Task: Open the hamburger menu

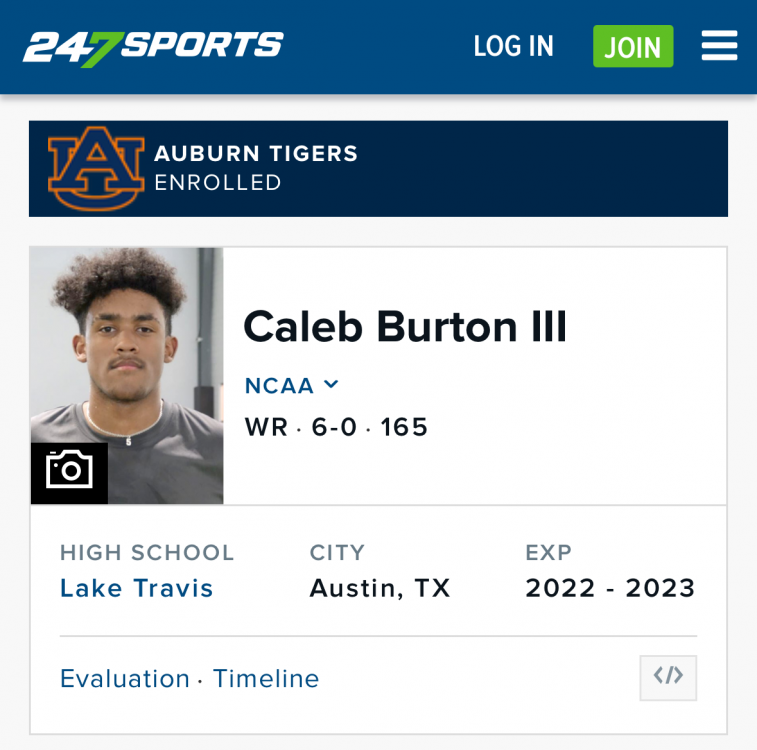Action: pos(719,46)
